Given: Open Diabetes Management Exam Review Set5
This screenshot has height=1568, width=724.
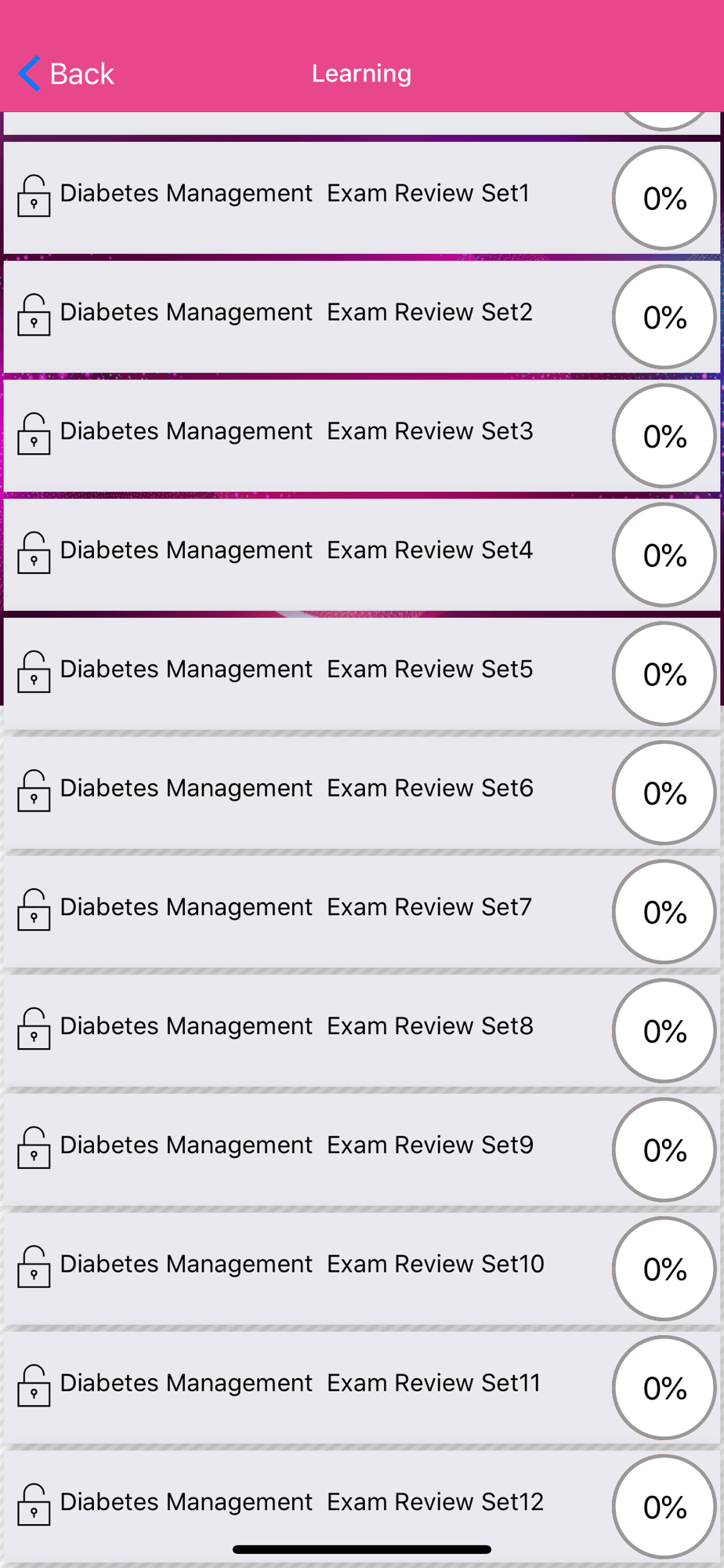Looking at the screenshot, I should point(362,674).
